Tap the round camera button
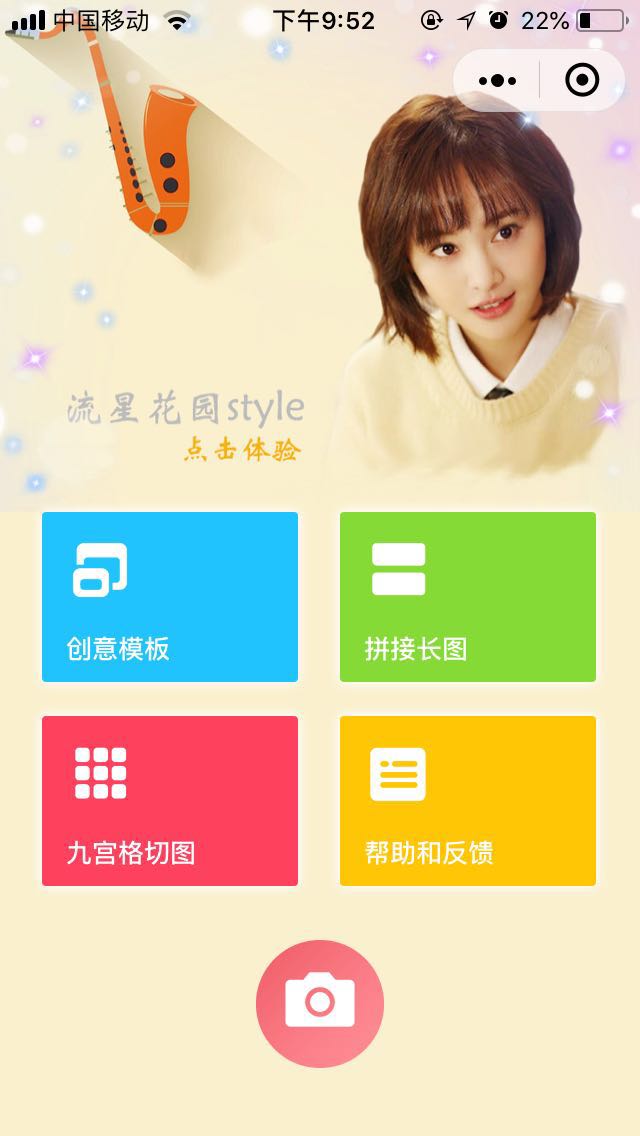This screenshot has height=1136, width=640. tap(320, 1003)
